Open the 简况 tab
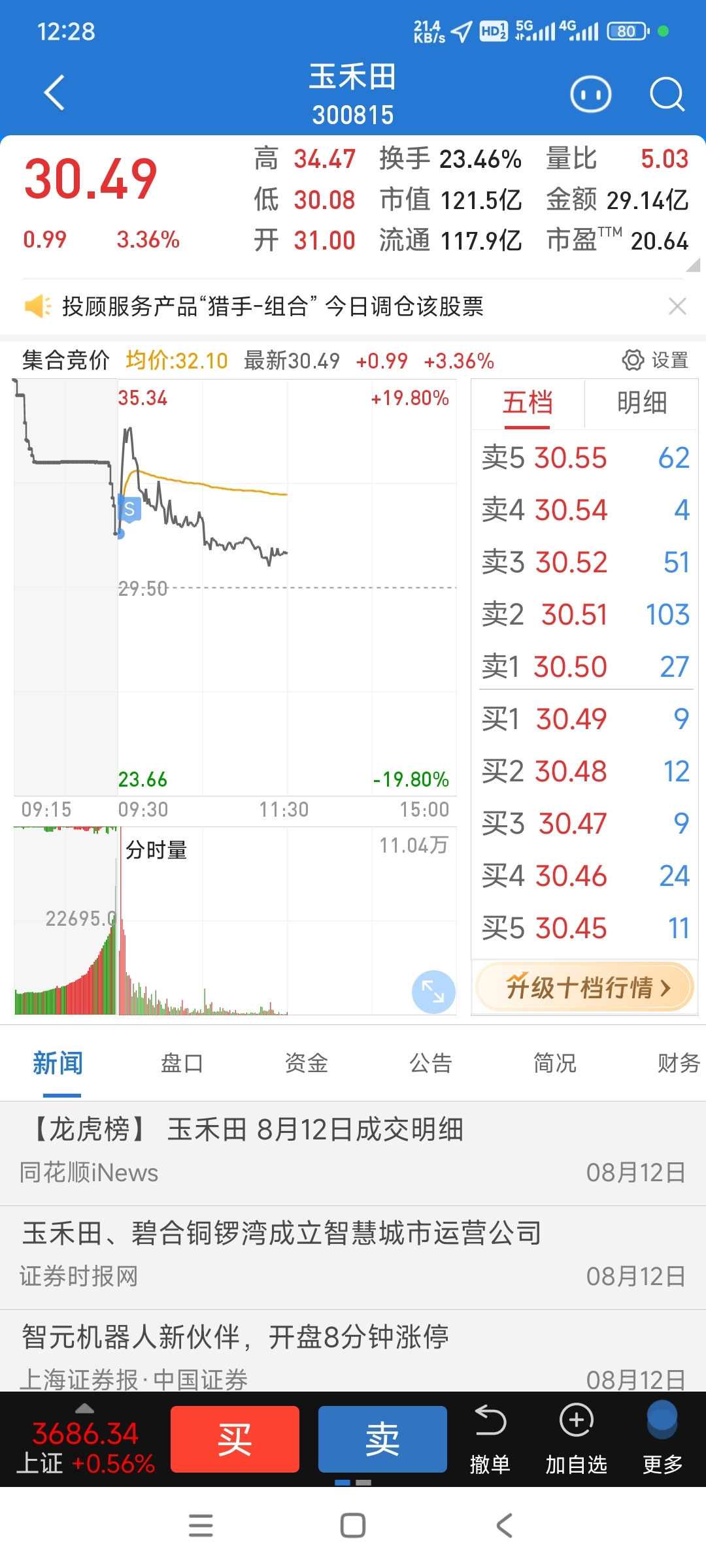Viewport: 706px width, 1568px height. point(555,1063)
